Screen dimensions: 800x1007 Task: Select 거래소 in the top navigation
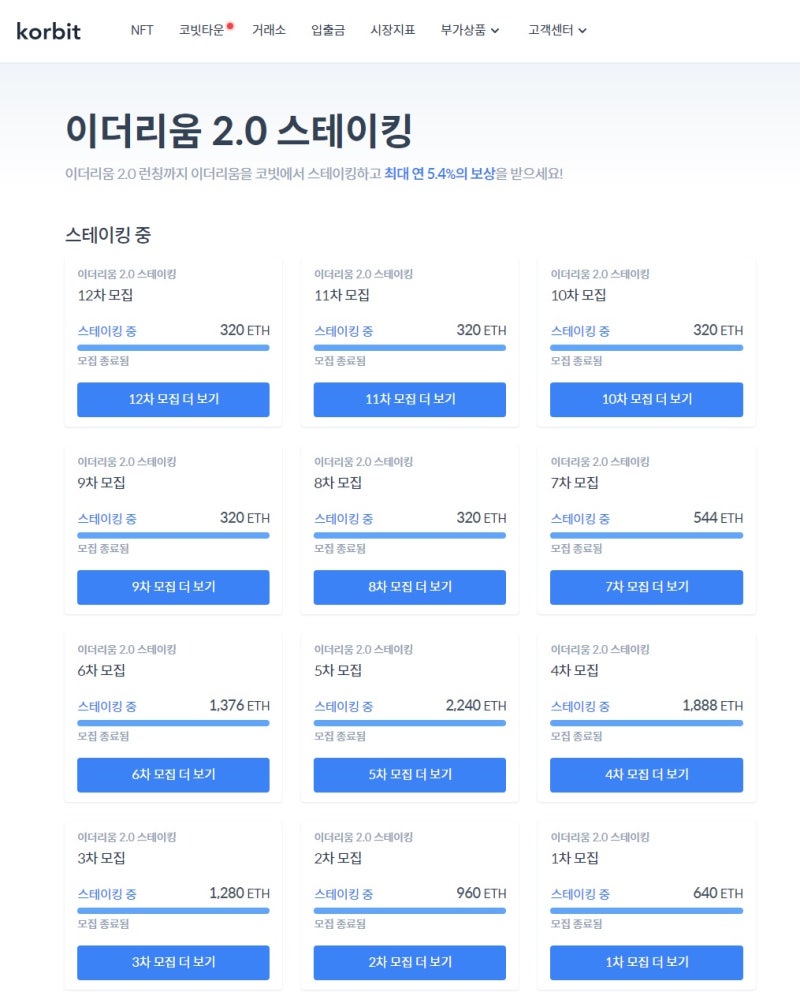coord(269,31)
